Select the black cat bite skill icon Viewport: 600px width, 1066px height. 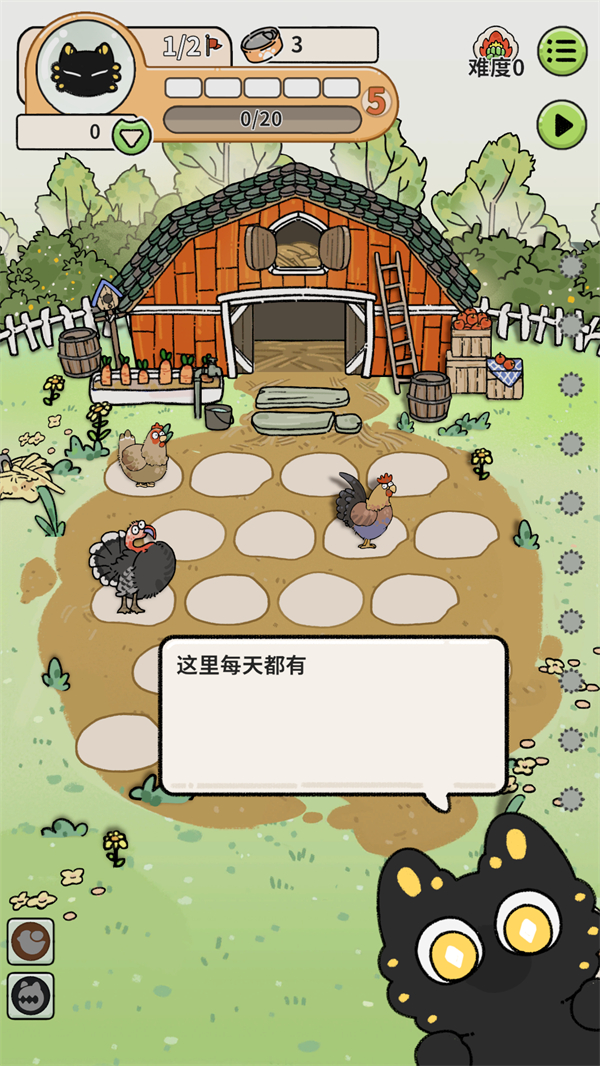31,995
